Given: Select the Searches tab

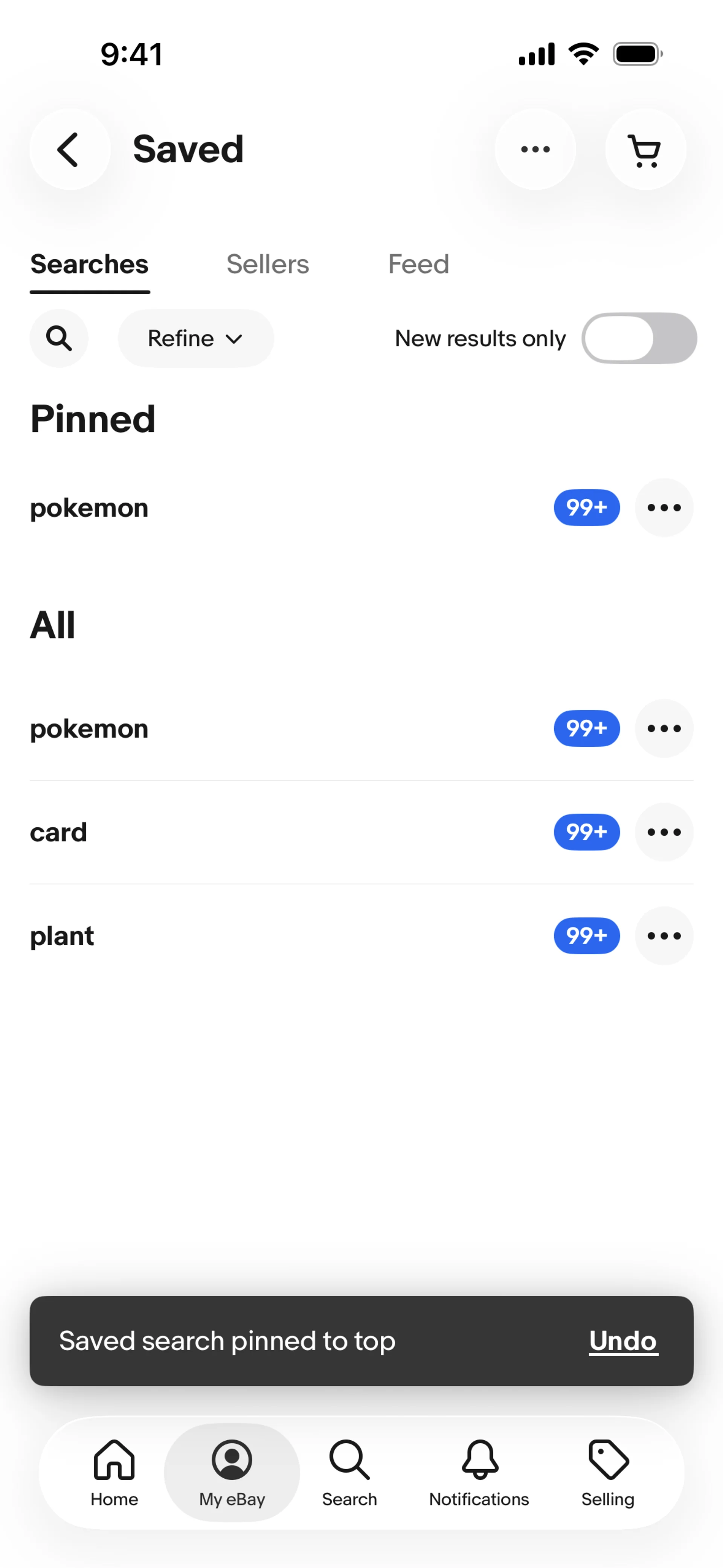Looking at the screenshot, I should (x=90, y=264).
